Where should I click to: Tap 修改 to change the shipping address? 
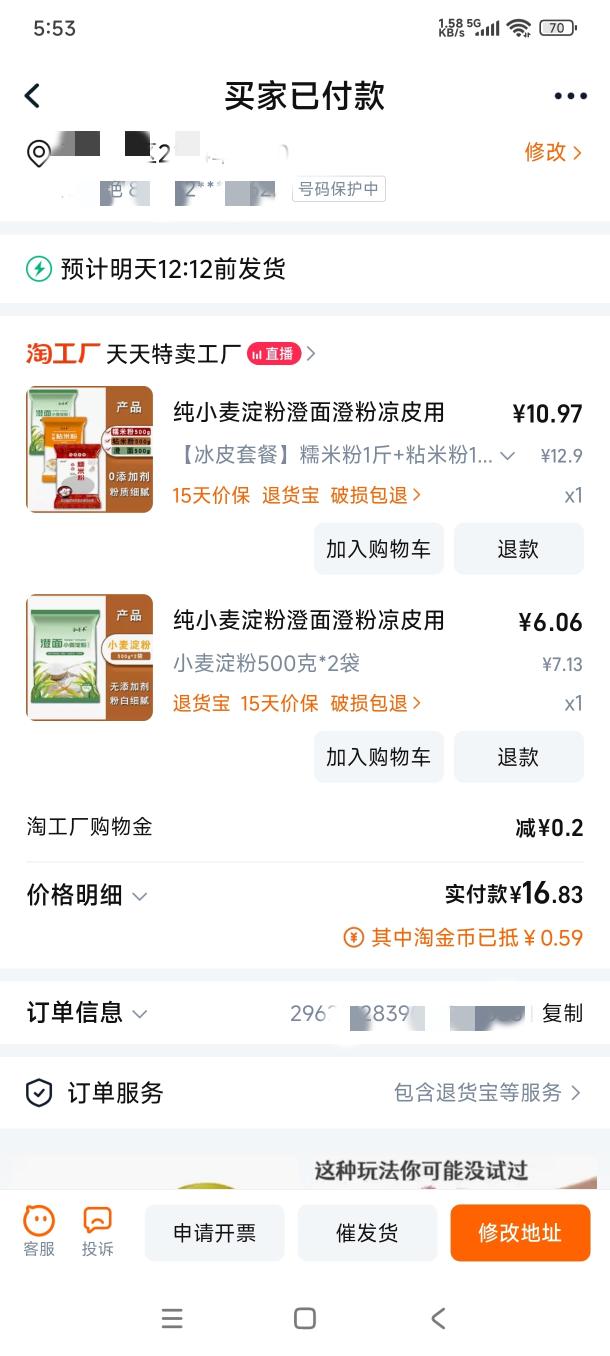pyautogui.click(x=552, y=152)
